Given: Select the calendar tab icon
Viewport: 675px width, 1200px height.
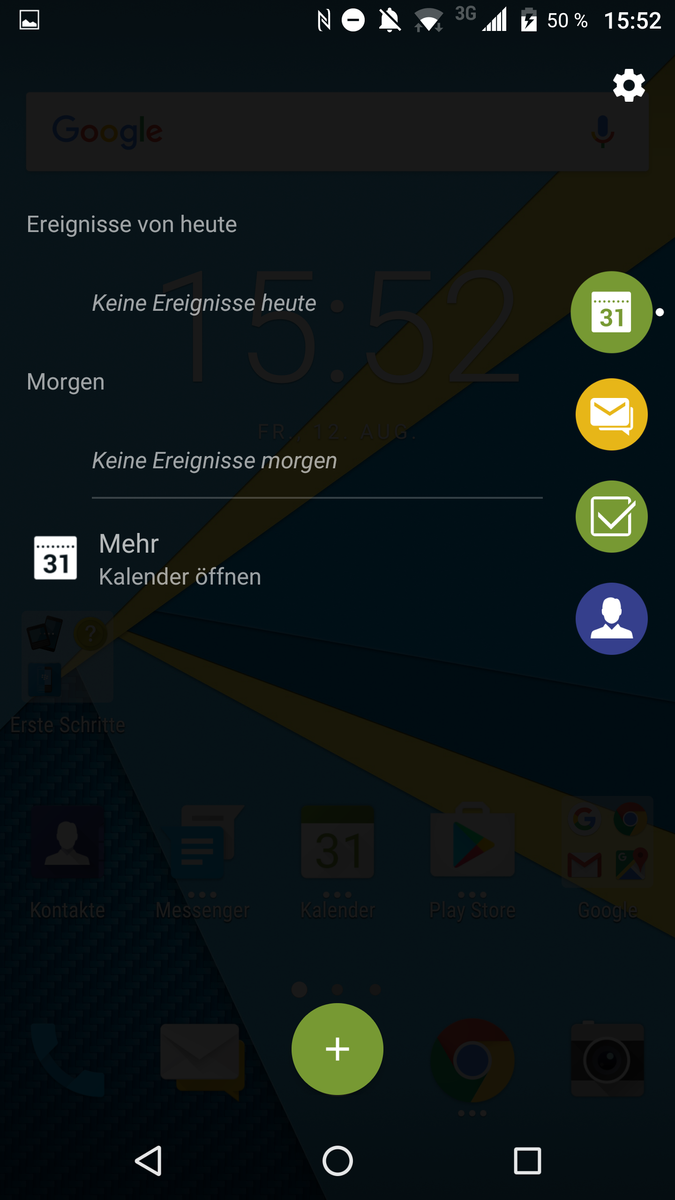Looking at the screenshot, I should pyautogui.click(x=611, y=313).
